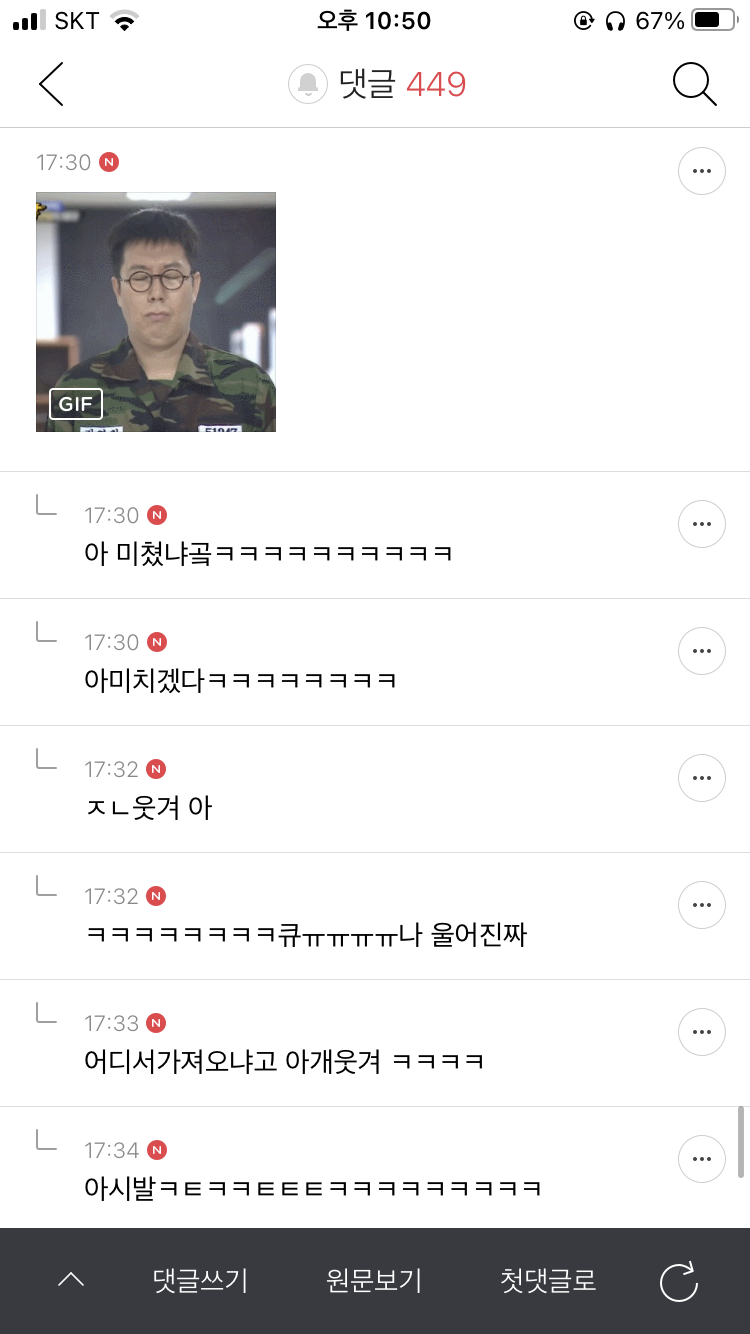Open the GIF image thumbnail

[155, 311]
